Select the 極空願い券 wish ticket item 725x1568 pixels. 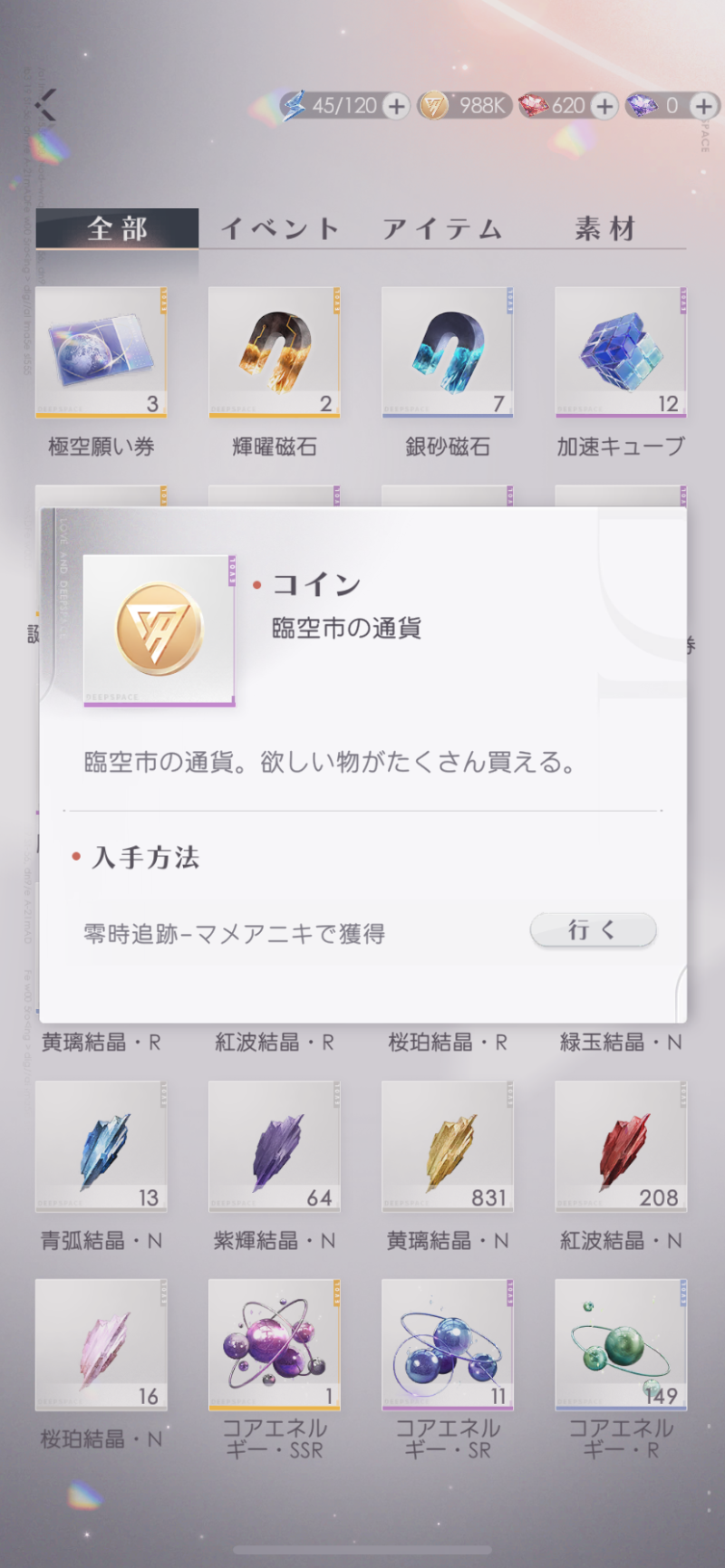[x=101, y=351]
